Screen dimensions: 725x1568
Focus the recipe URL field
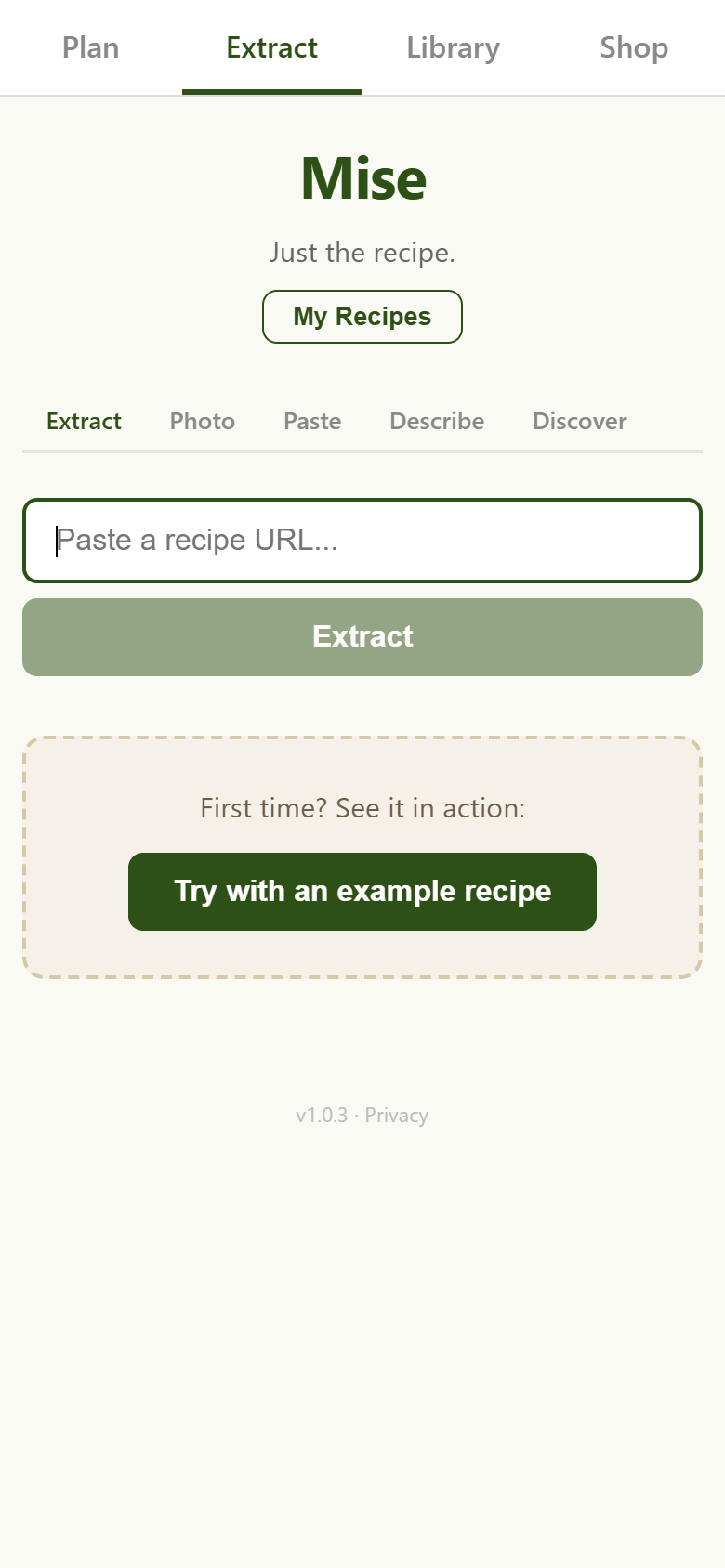[x=362, y=541]
